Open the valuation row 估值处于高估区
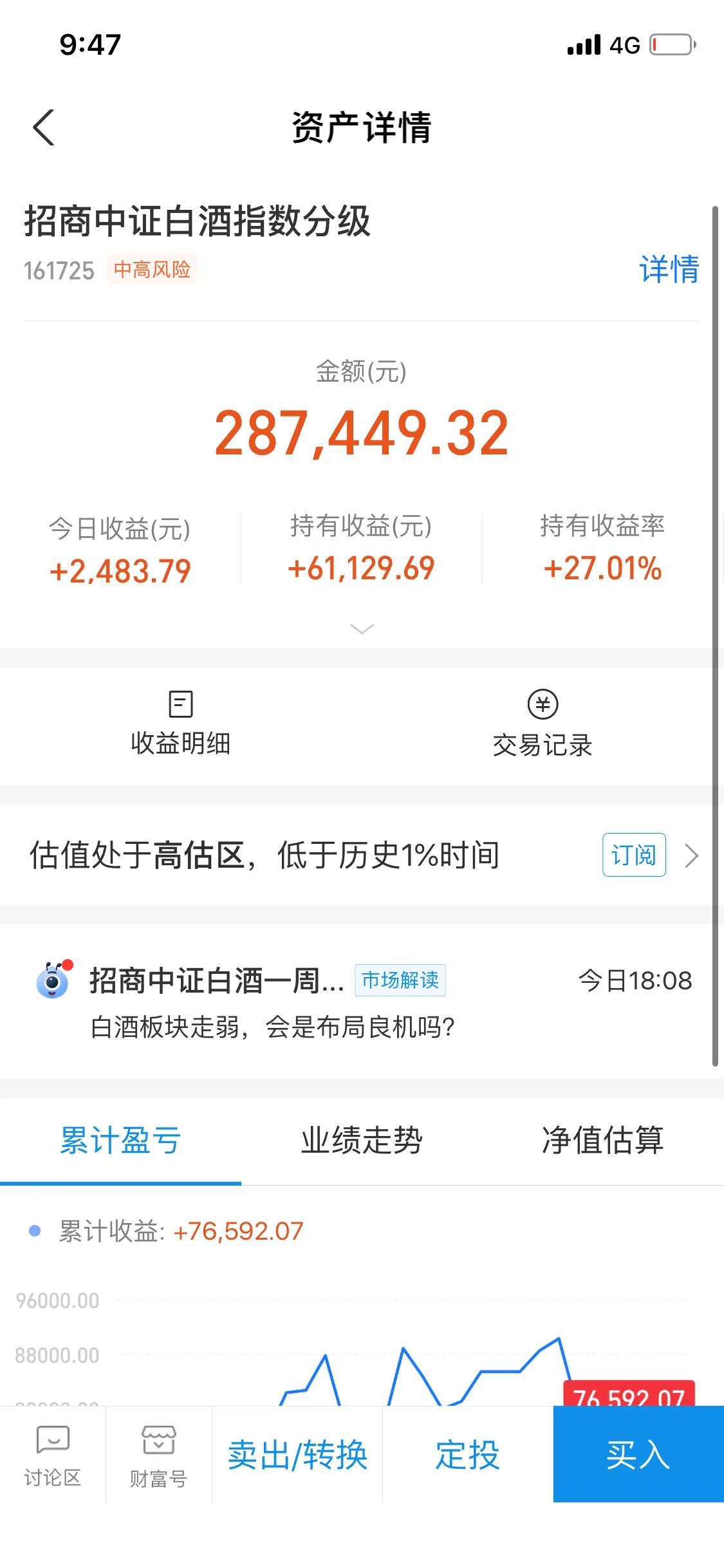The width and height of the screenshot is (724, 1568). [x=362, y=855]
